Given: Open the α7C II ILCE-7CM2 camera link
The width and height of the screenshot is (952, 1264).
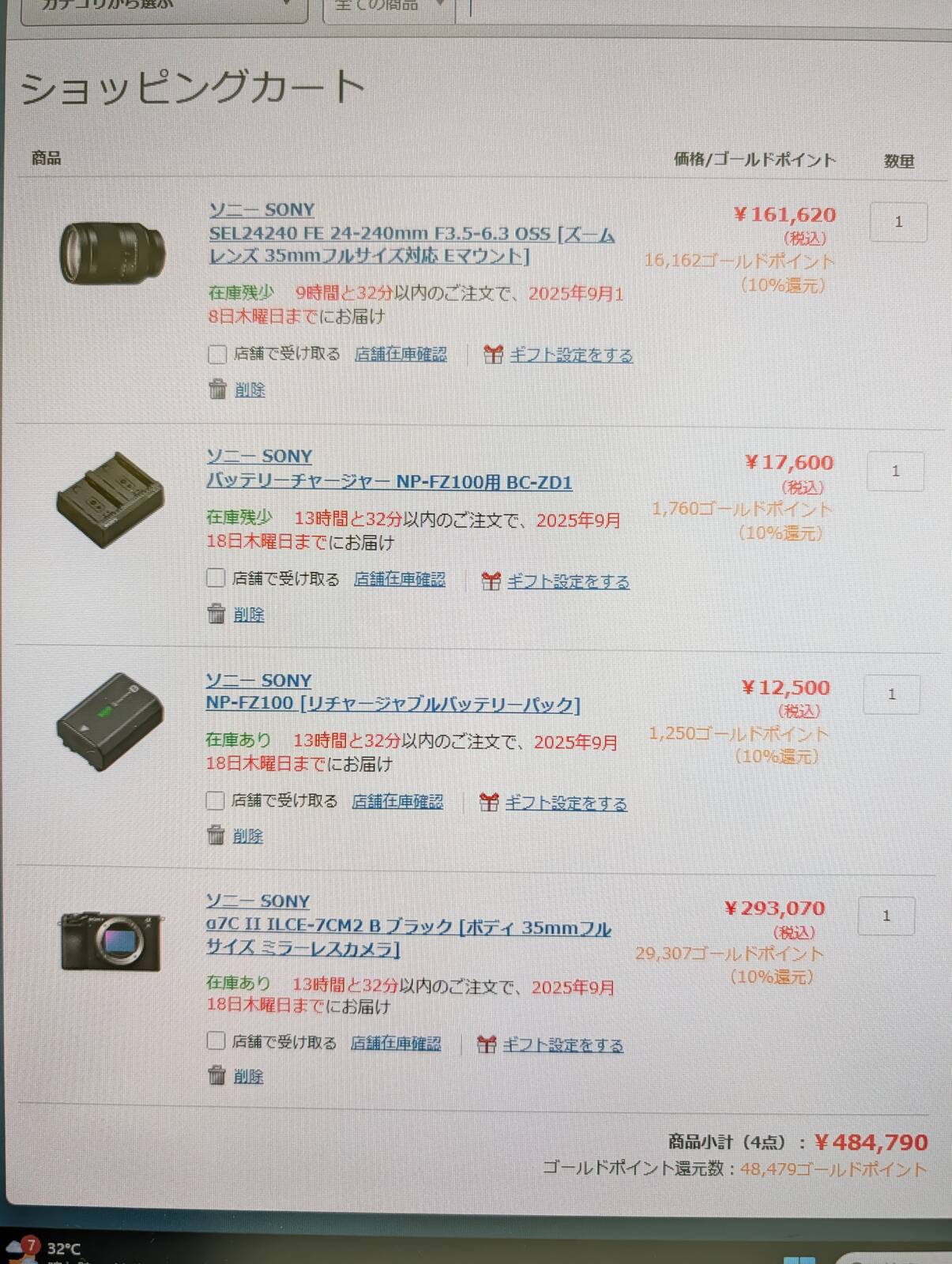Looking at the screenshot, I should (408, 927).
